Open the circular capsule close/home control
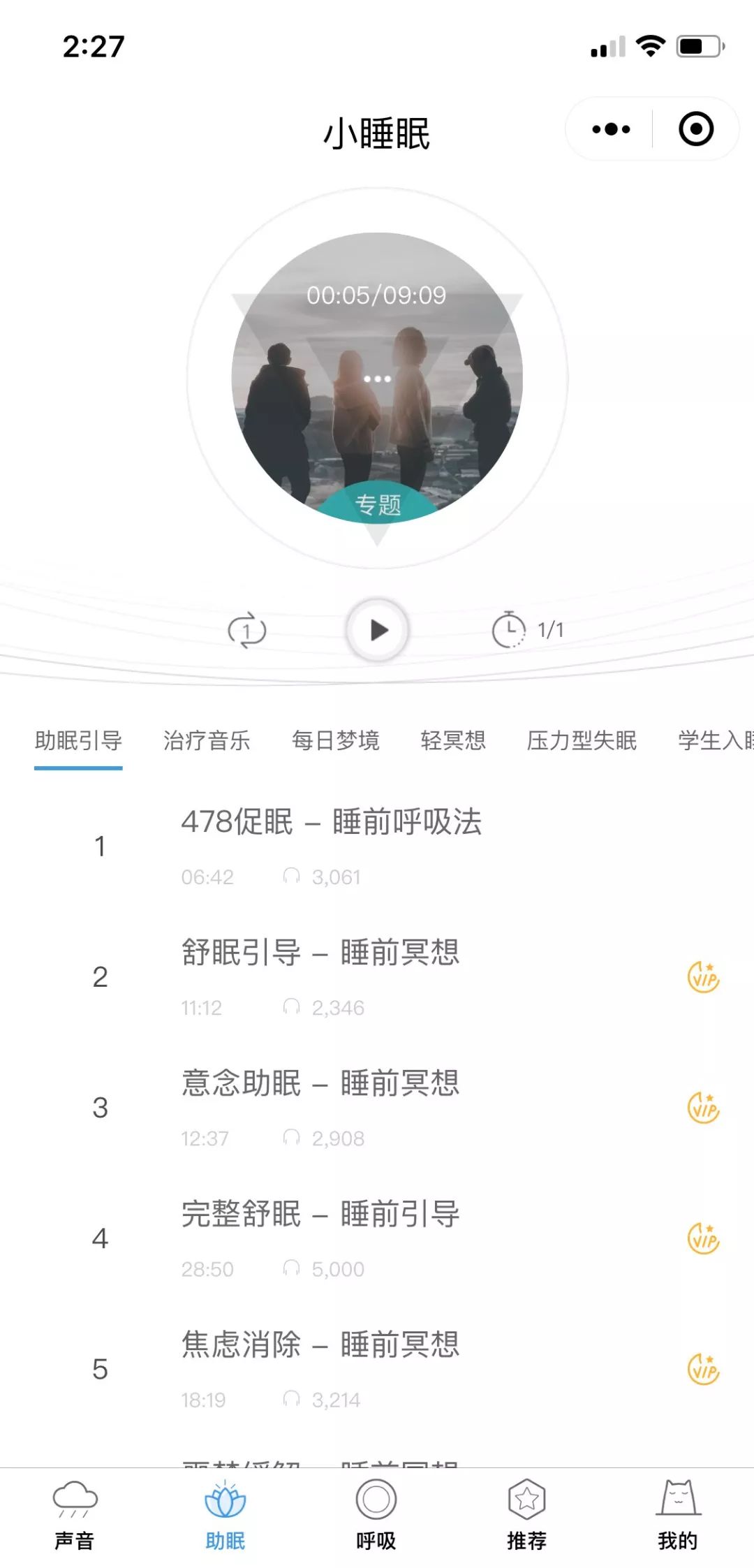Viewport: 754px width, 1568px height. 695,129
